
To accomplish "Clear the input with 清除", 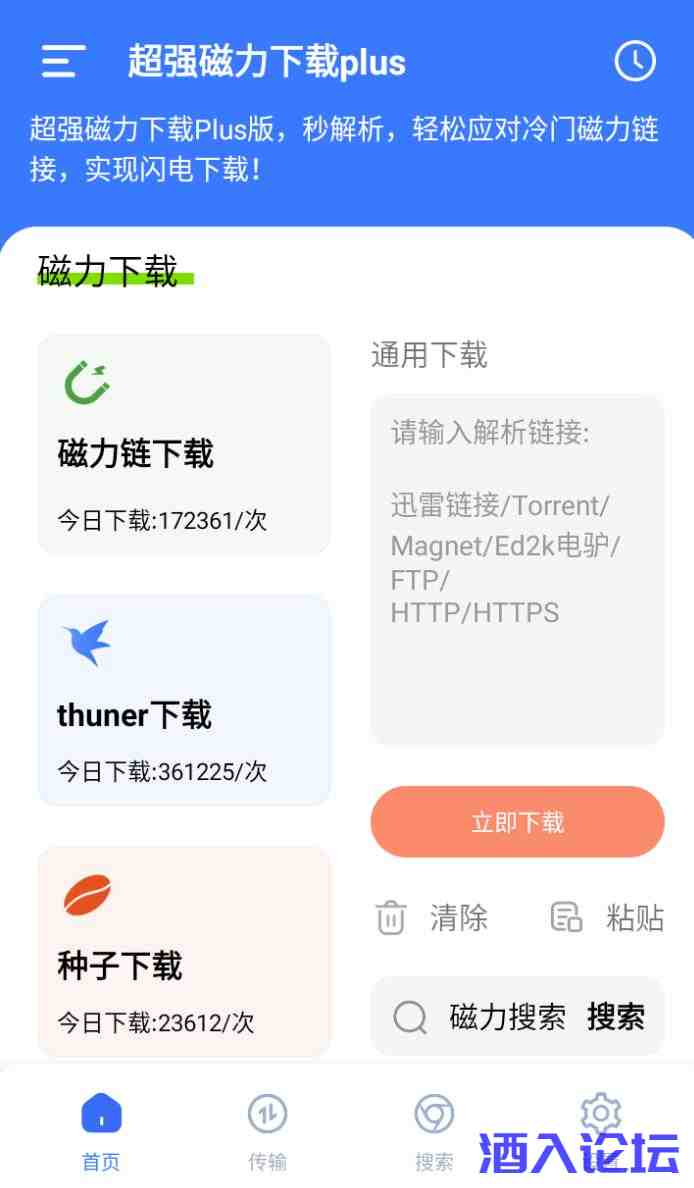I will click(x=432, y=917).
